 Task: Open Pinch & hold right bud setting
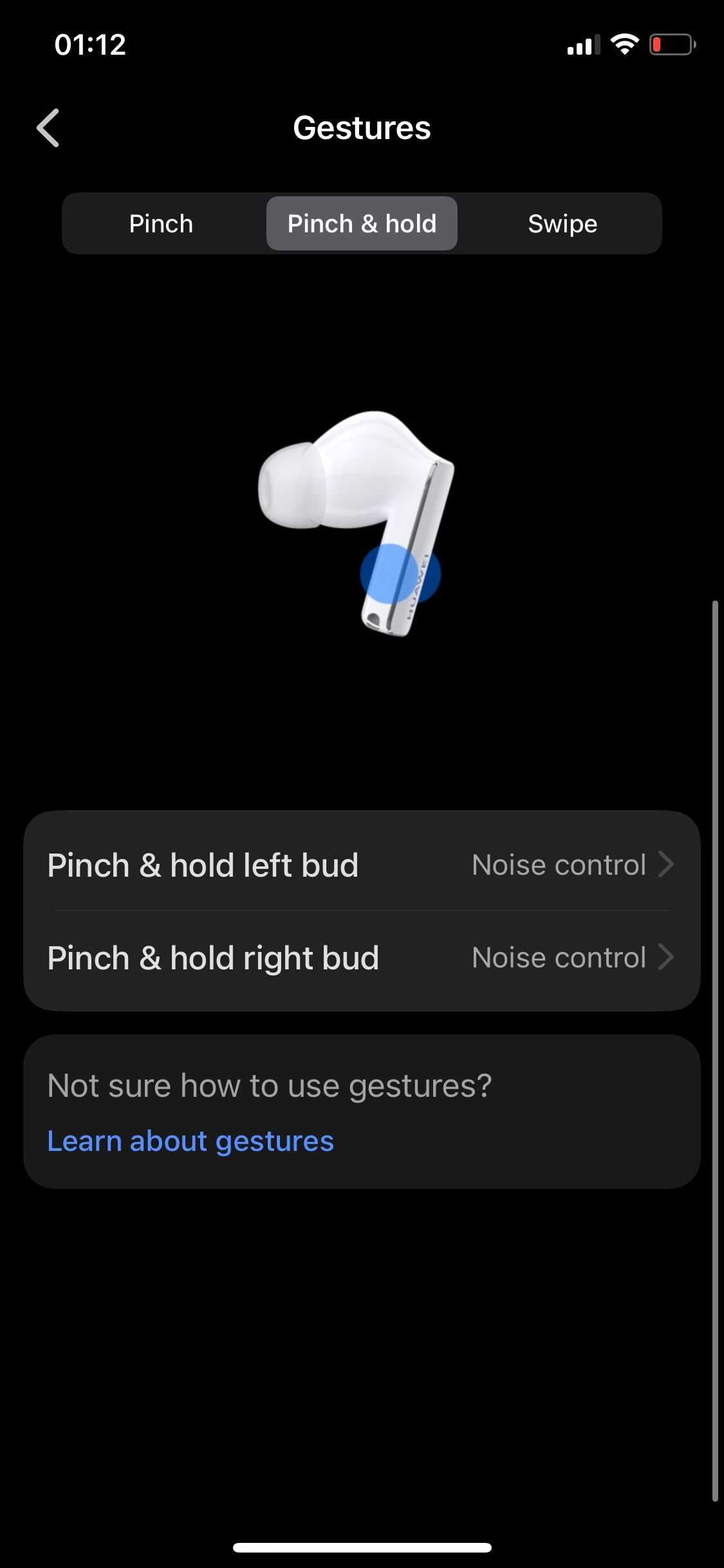(362, 958)
